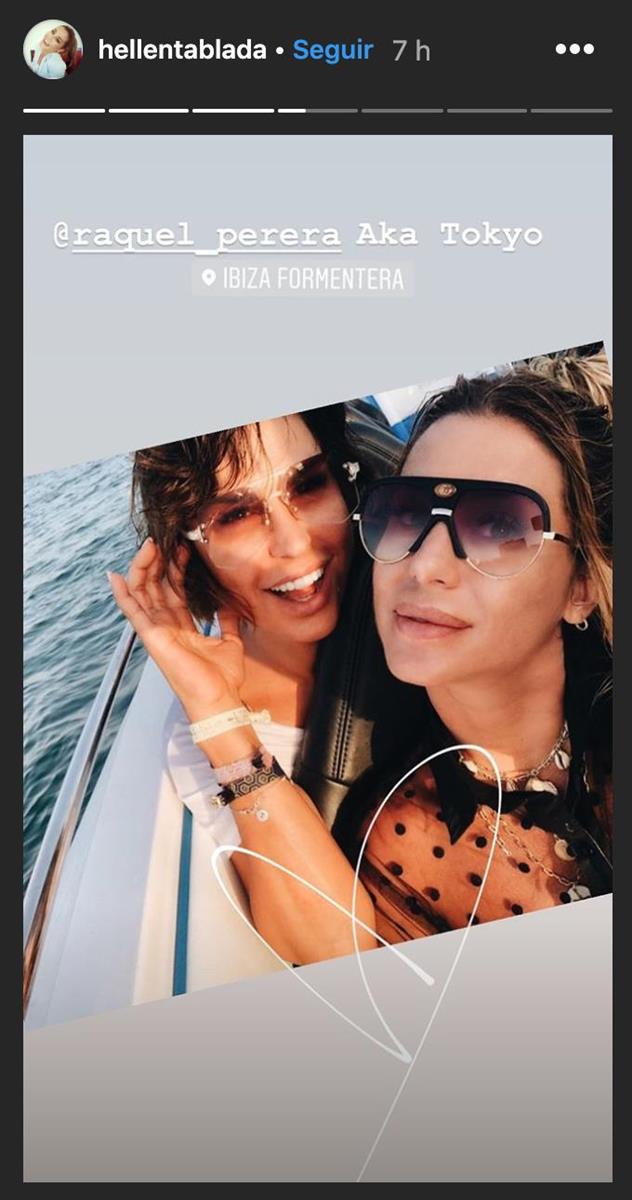The image size is (632, 1200).
Task: Follow hellentablada with Seguir
Action: tap(332, 50)
